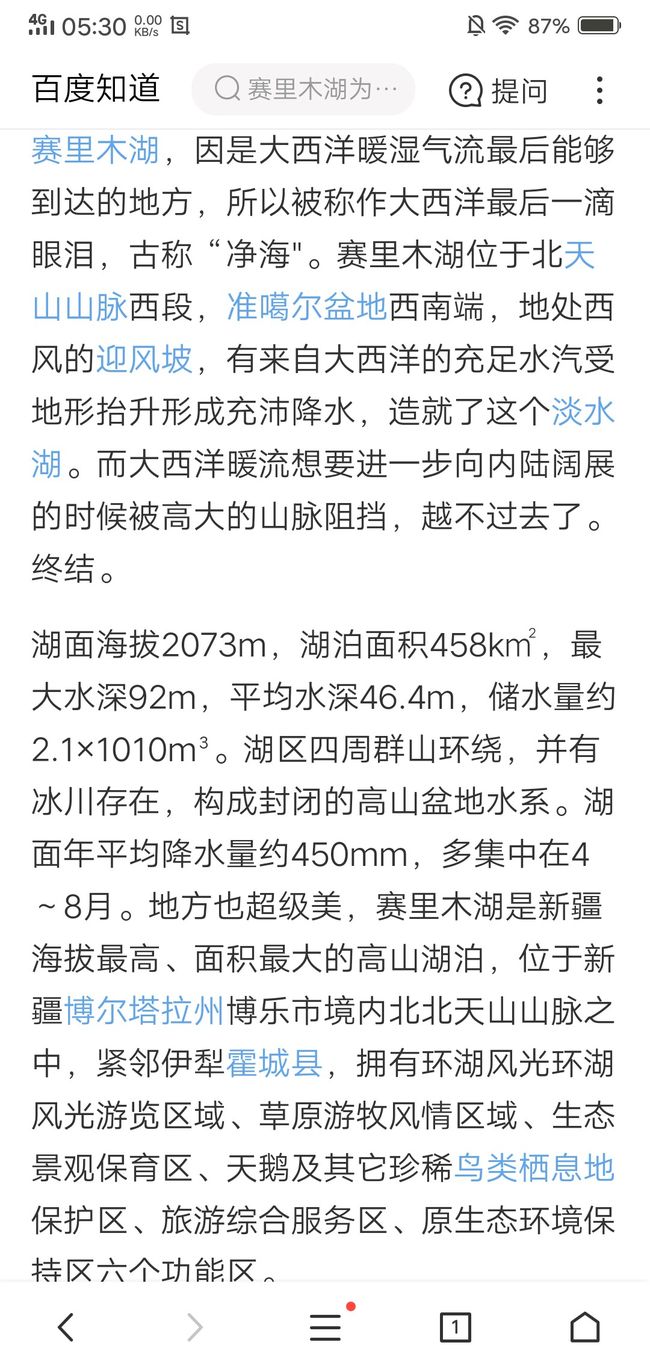Image resolution: width=650 pixels, height=1372 pixels.
Task: Follow the 准噶尔盆地 link
Action: coord(306,306)
